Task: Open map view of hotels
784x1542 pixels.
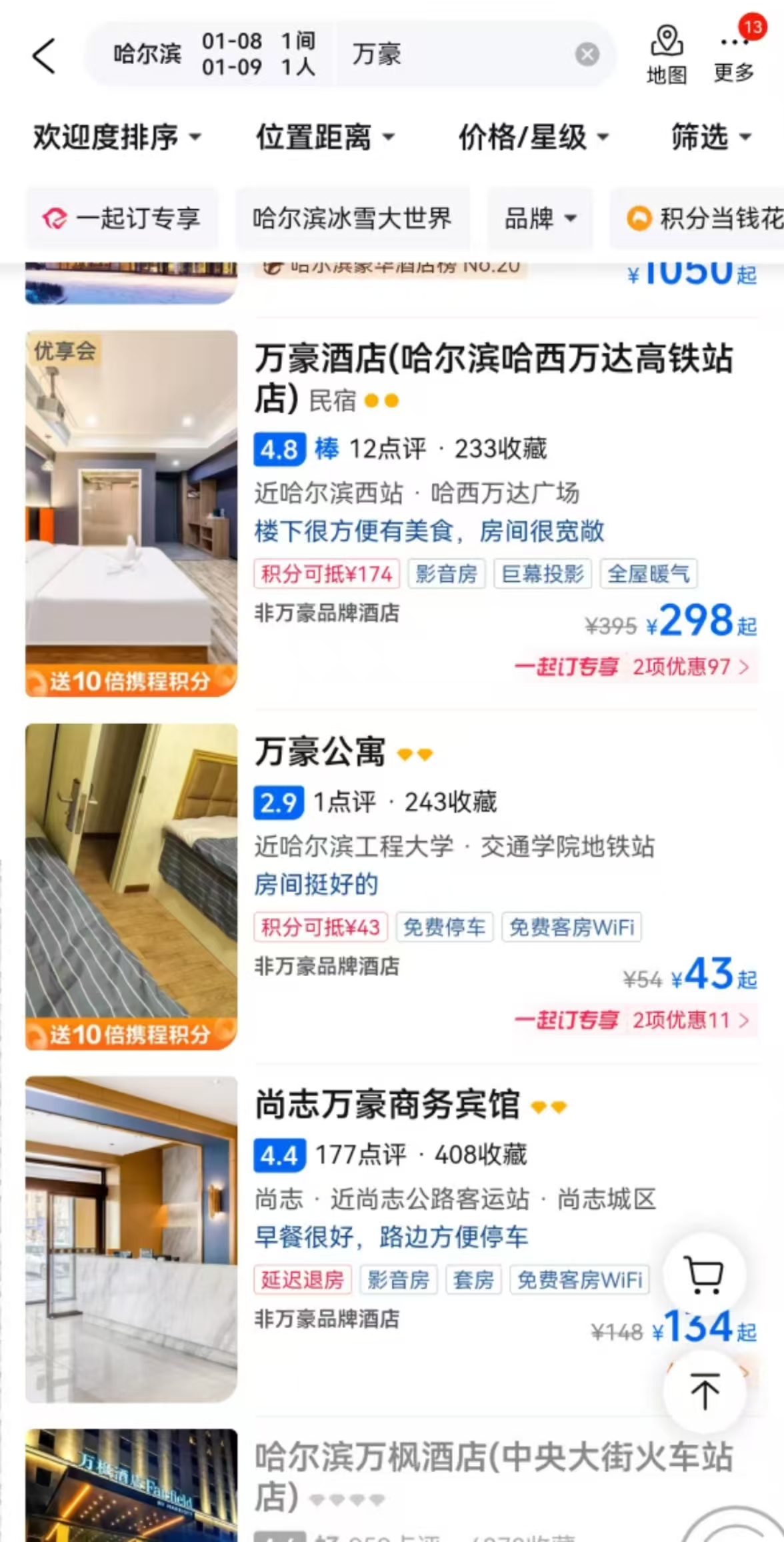Action: tap(666, 55)
